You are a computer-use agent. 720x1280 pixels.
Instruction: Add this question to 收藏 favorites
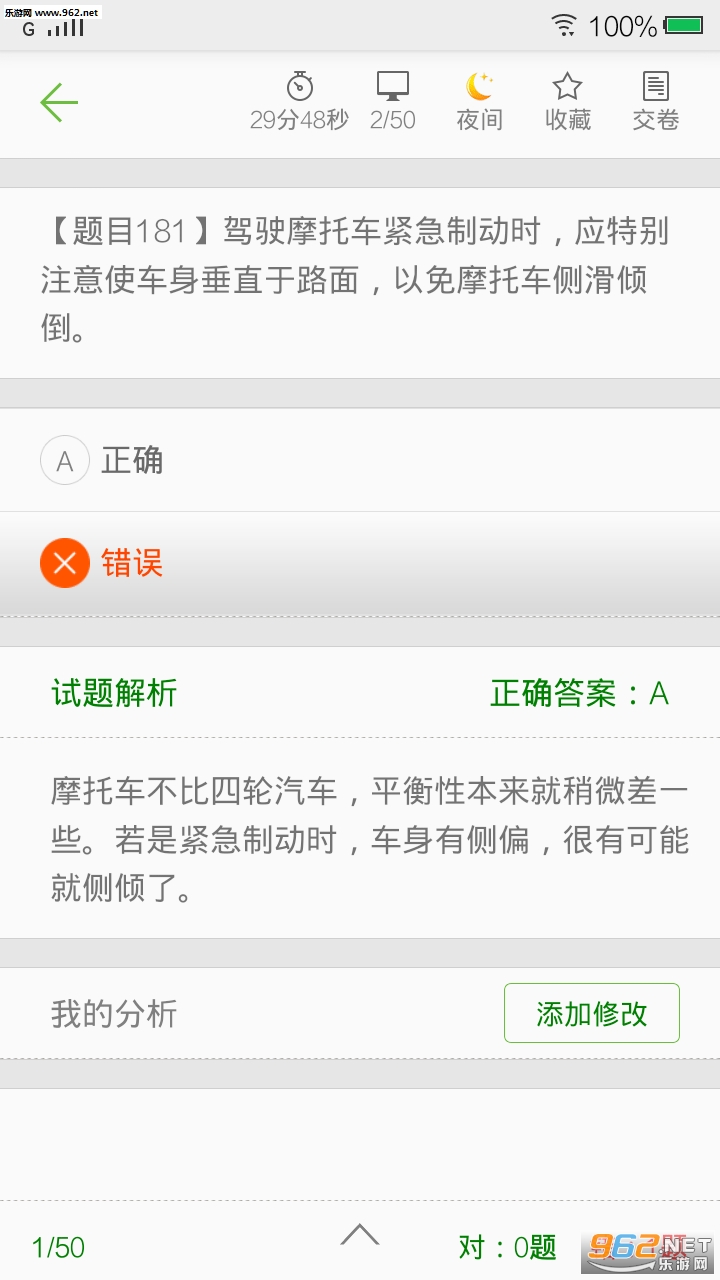567,102
